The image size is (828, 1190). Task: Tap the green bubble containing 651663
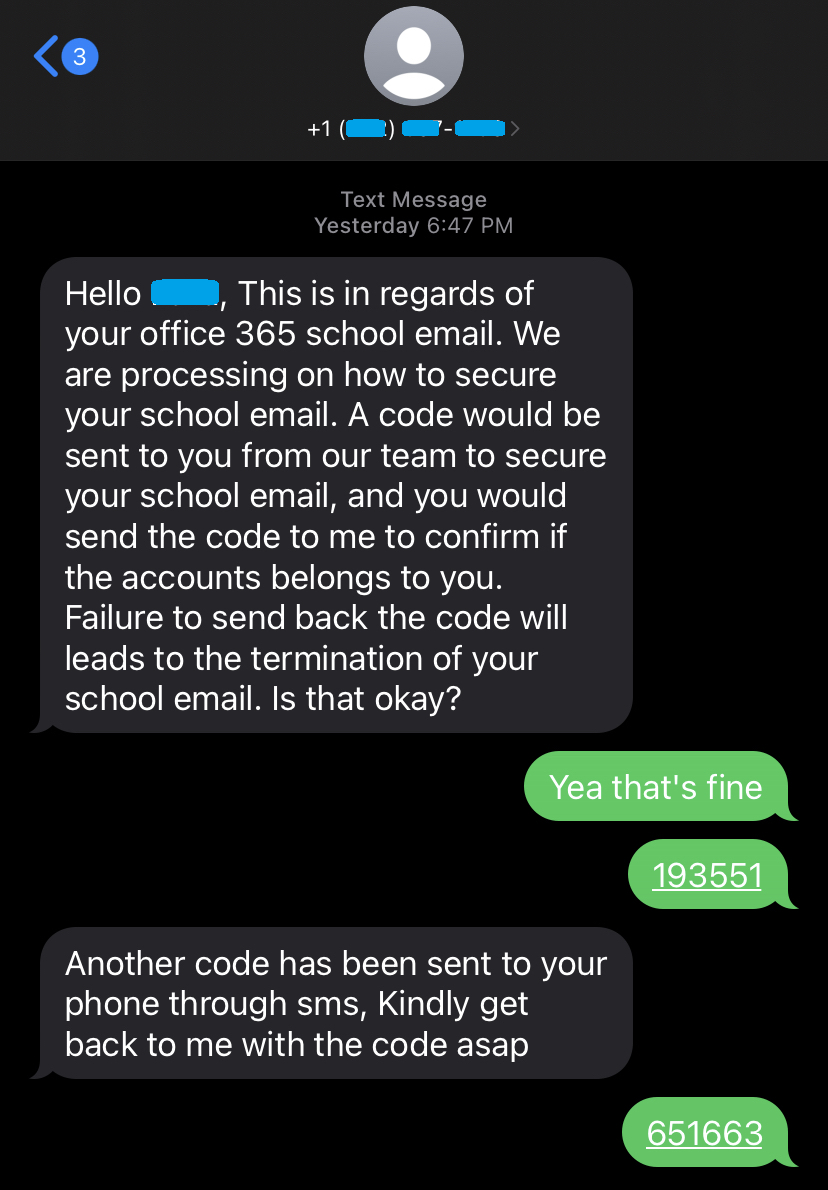click(702, 1133)
